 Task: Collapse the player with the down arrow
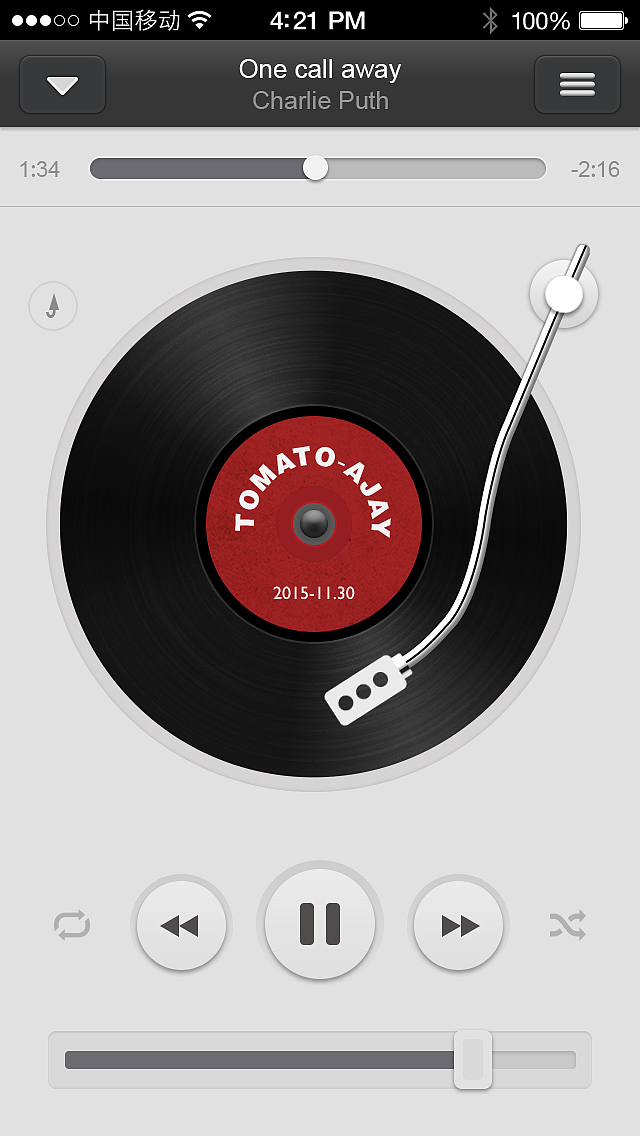tap(62, 85)
